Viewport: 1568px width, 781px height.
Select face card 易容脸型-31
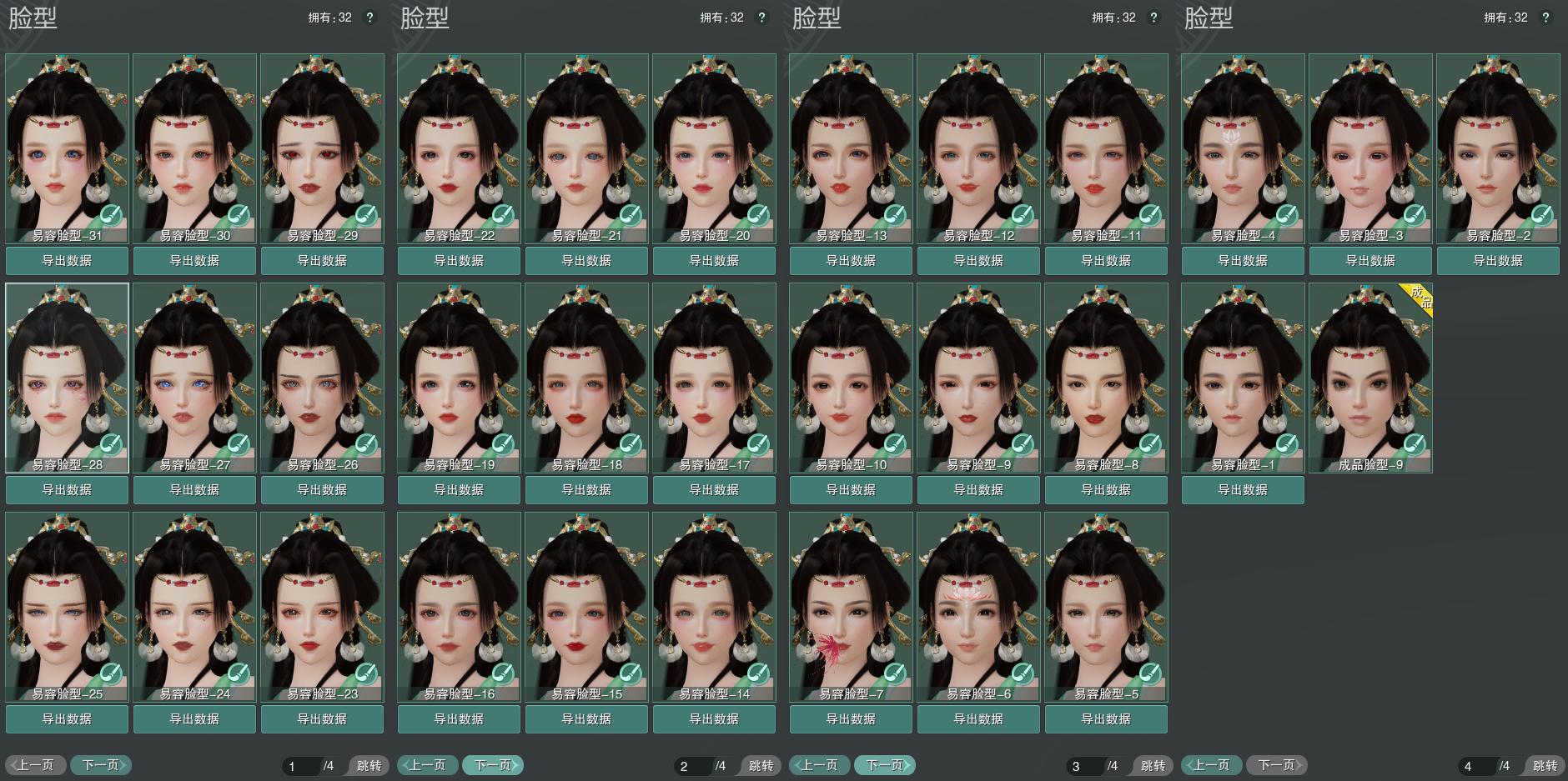click(67, 148)
